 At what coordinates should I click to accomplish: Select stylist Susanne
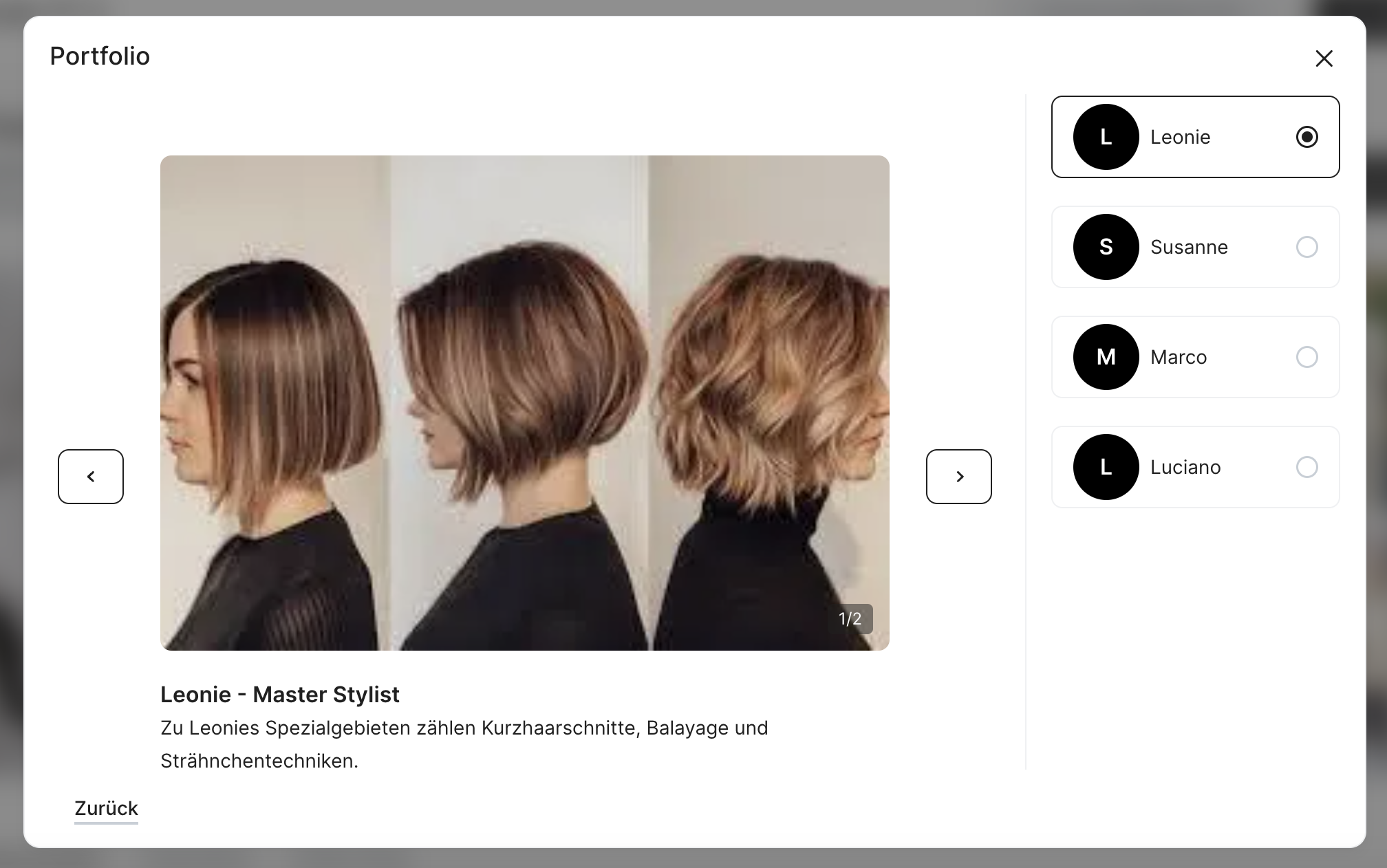coord(1195,247)
